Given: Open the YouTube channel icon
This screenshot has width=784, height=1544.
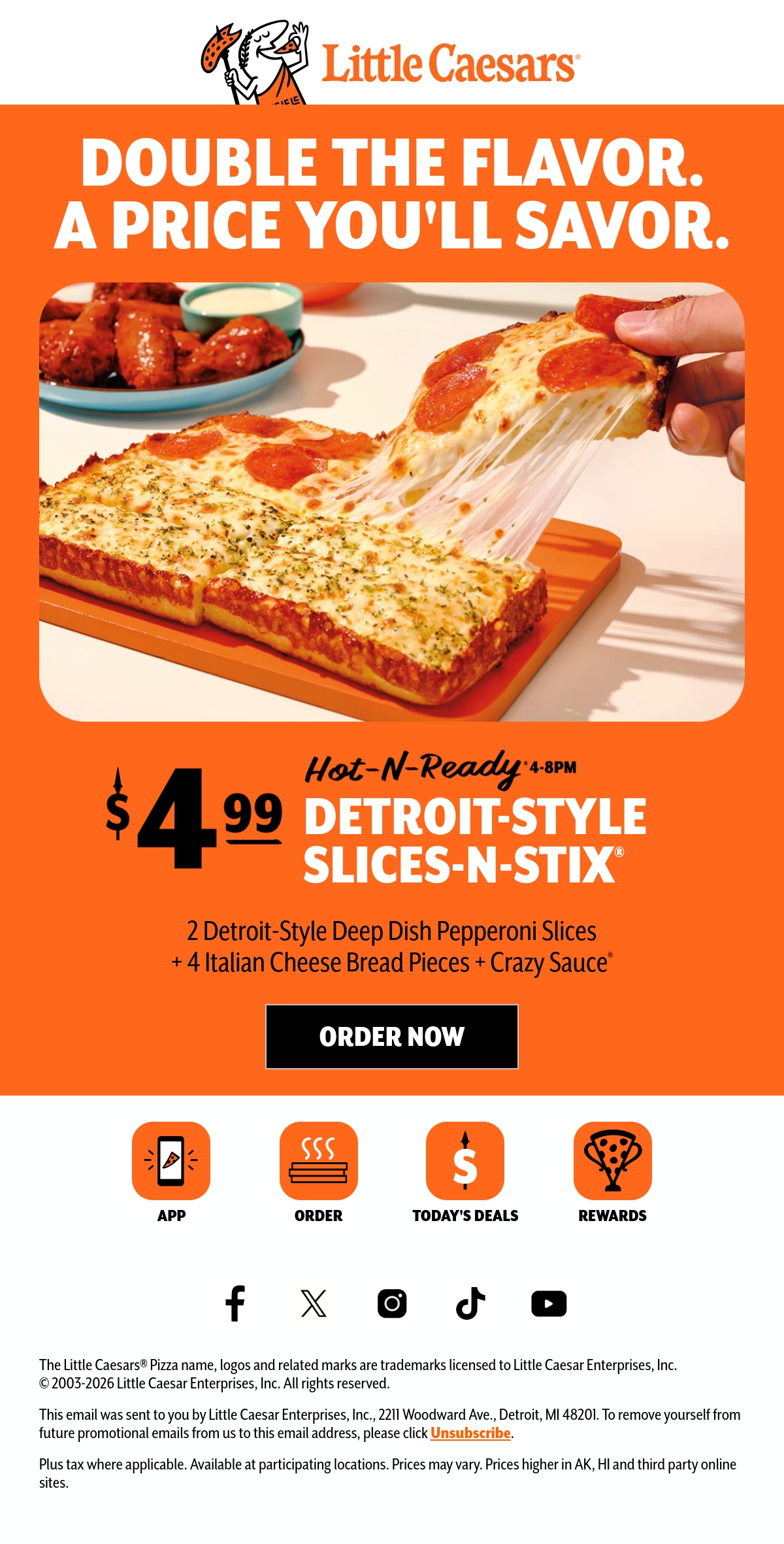Looking at the screenshot, I should [x=549, y=1303].
